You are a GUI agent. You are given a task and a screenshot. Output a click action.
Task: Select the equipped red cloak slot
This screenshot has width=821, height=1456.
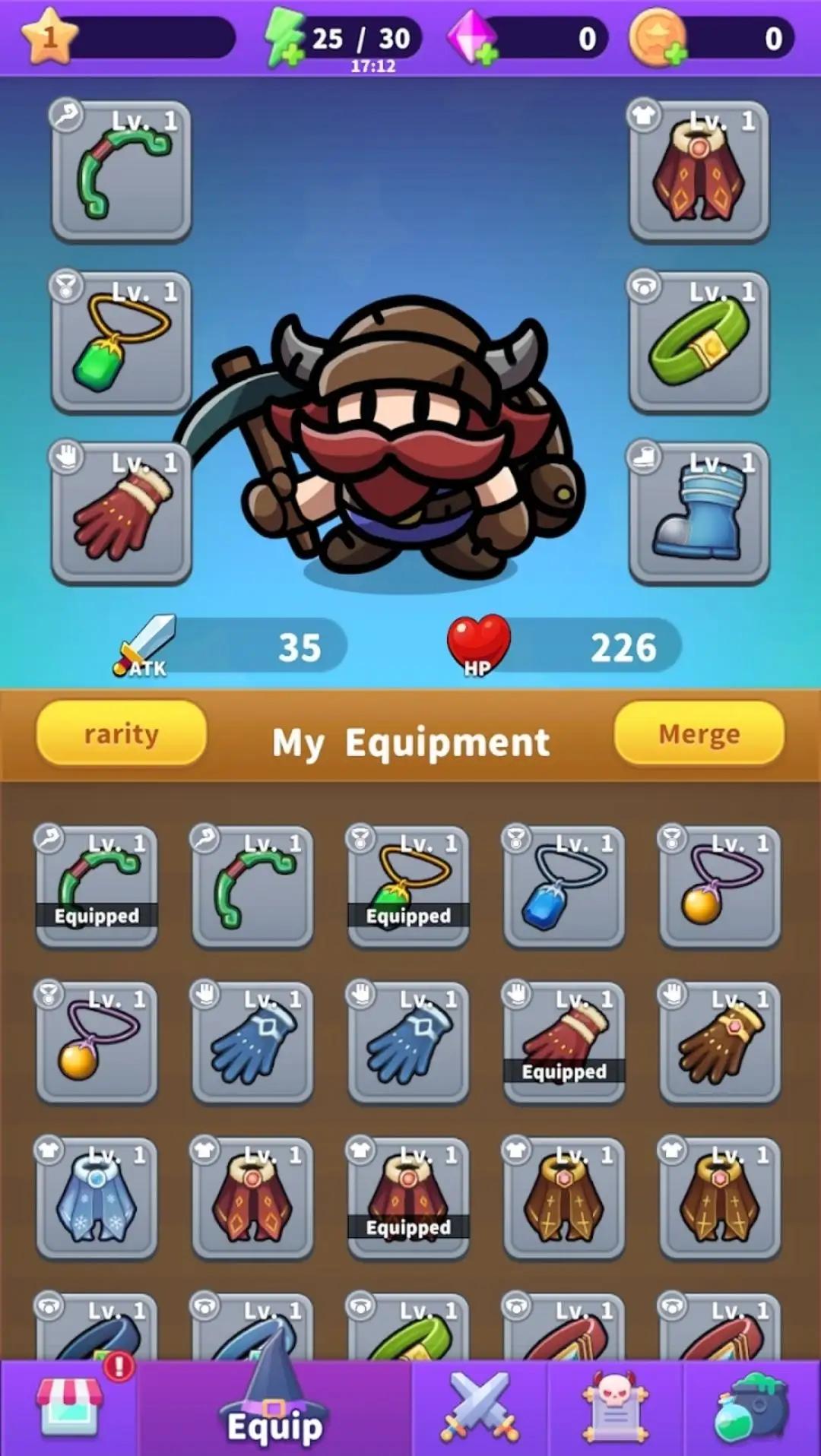[x=699, y=171]
